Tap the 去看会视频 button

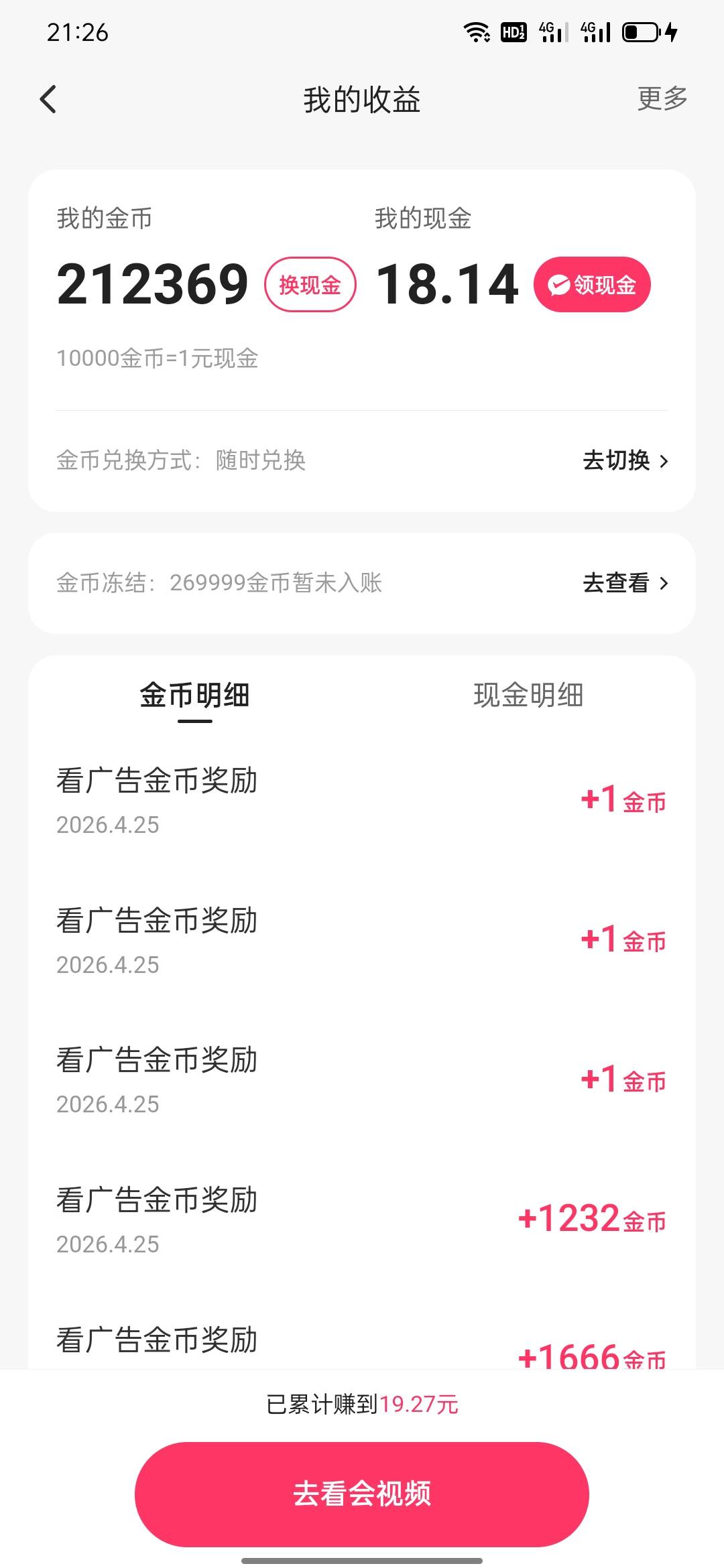pyautogui.click(x=362, y=1494)
